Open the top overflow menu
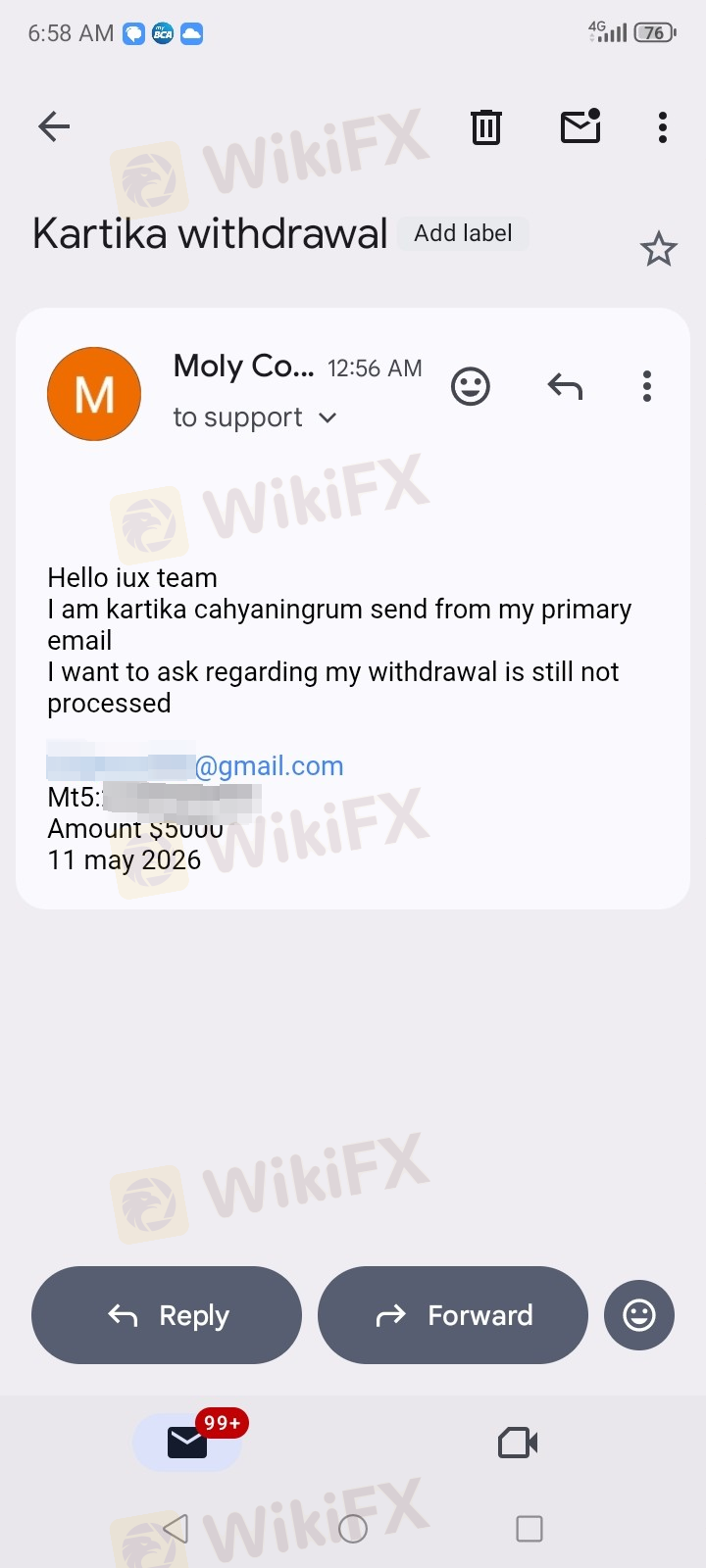The image size is (706, 1568). point(663,127)
